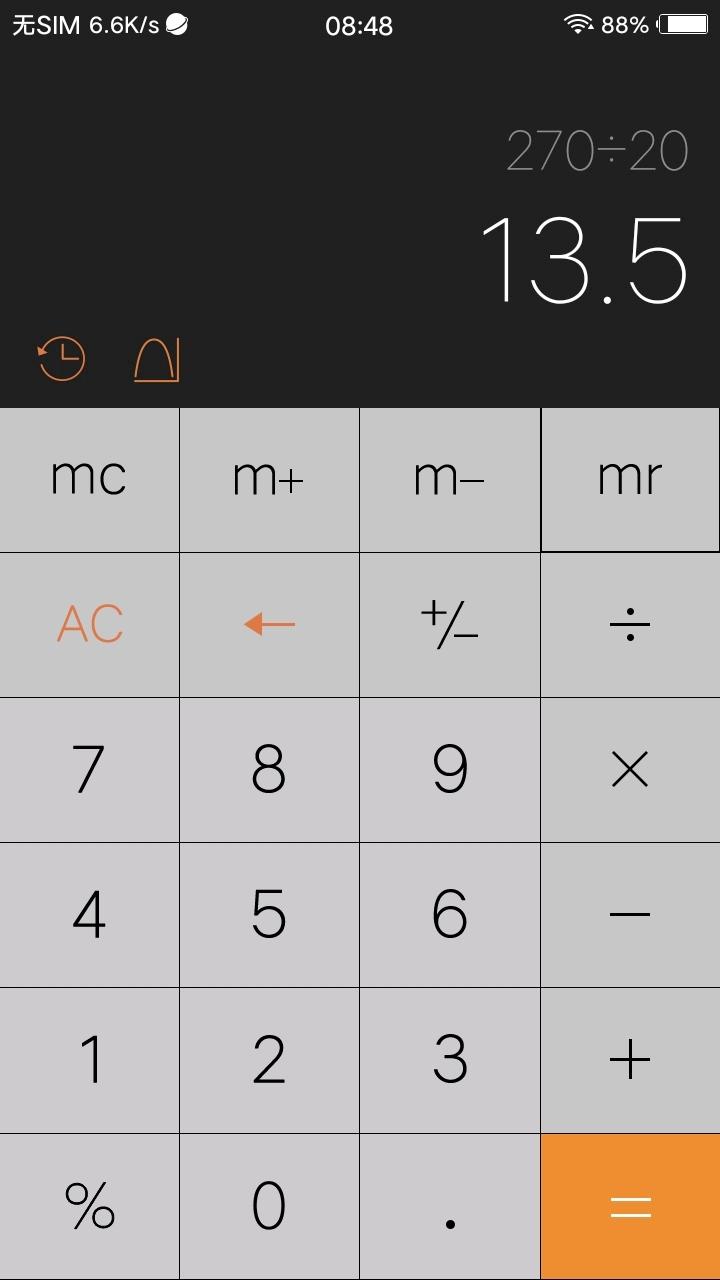The width and height of the screenshot is (720, 1280).
Task: Recall memory with the mr key
Action: click(630, 479)
